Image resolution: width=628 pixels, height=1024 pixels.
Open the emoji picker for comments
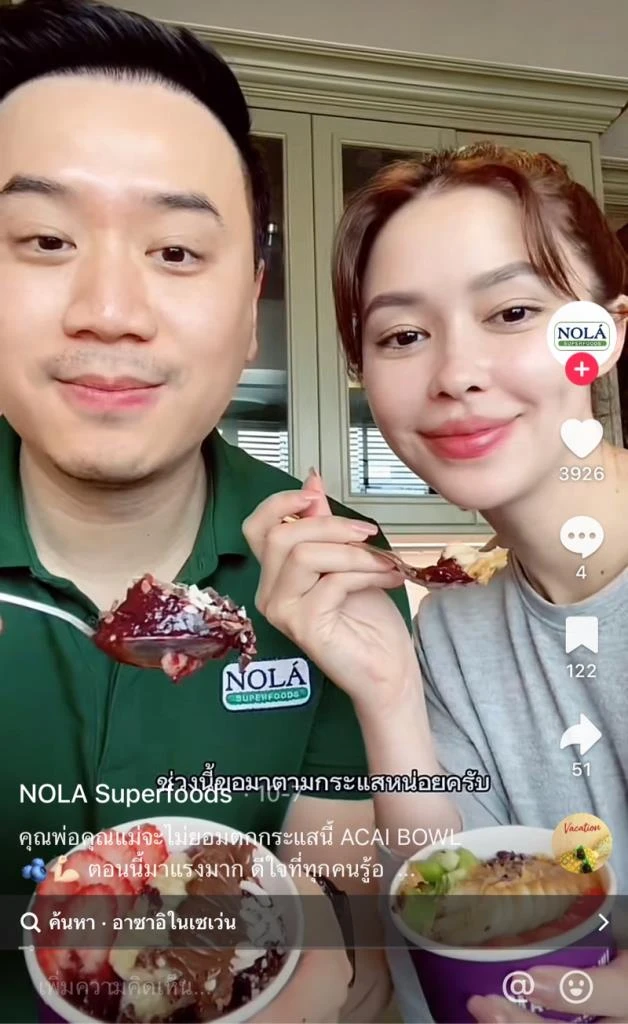point(575,987)
